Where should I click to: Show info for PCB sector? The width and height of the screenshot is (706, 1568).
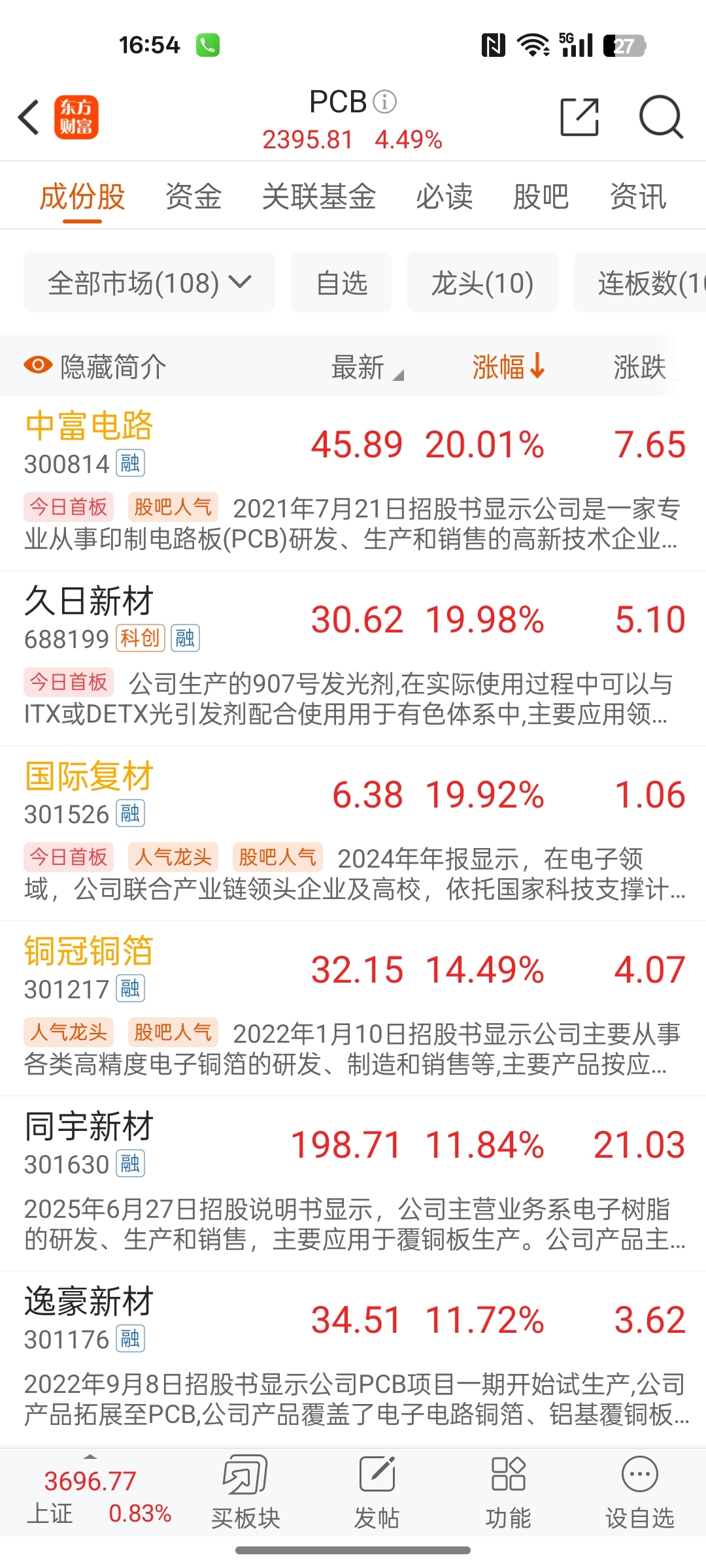tap(385, 102)
